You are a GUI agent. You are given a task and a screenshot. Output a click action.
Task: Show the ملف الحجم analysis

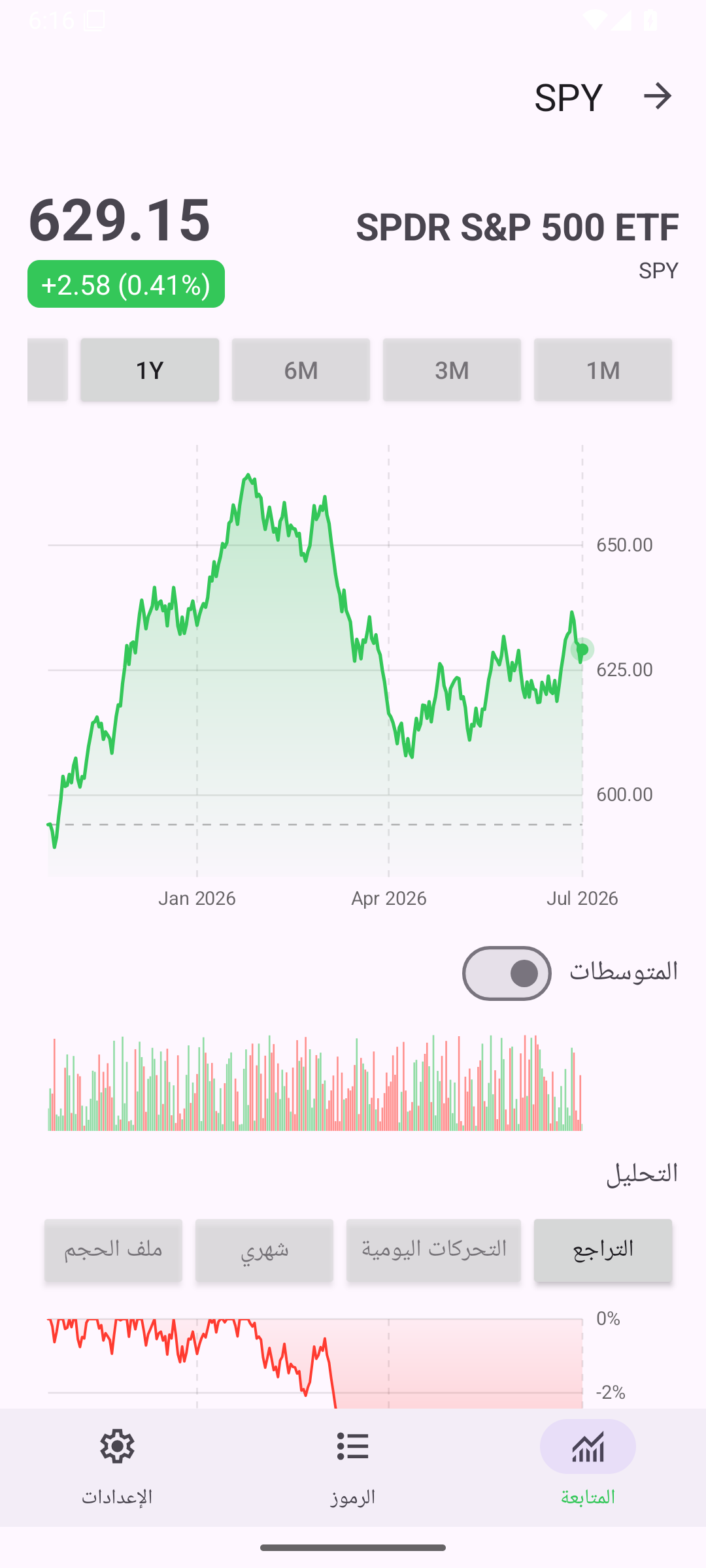(x=113, y=1250)
